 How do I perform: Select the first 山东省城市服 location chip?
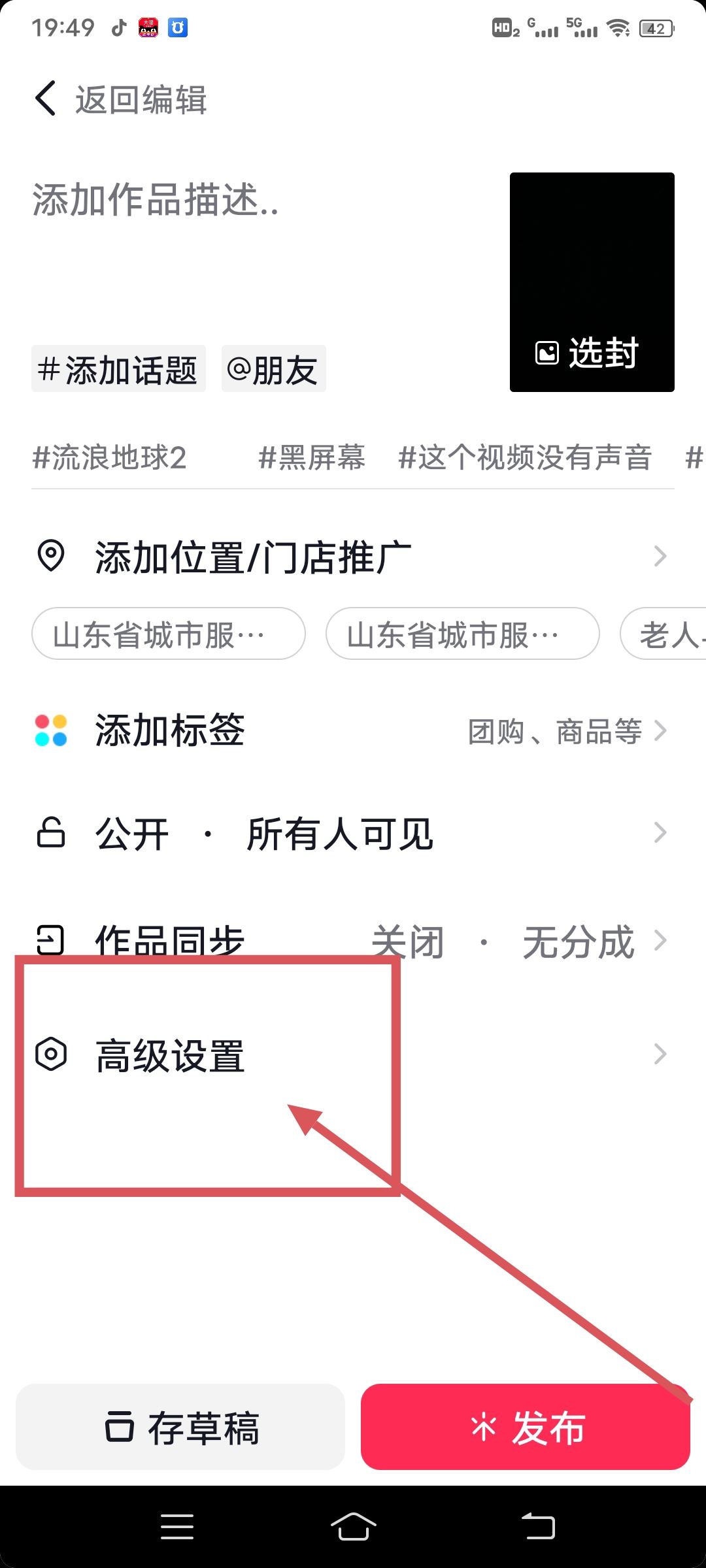click(x=167, y=633)
